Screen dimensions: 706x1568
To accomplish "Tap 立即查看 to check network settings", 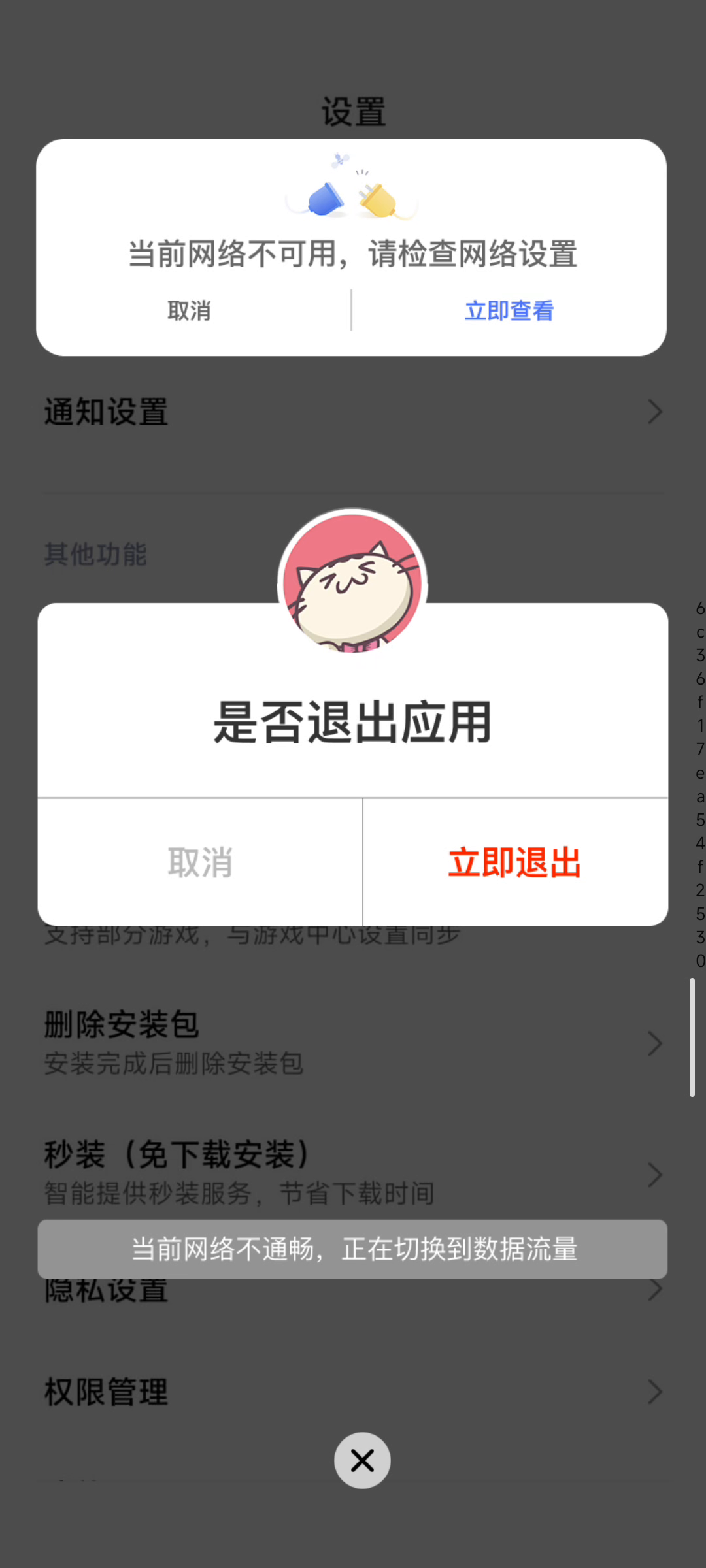I will pyautogui.click(x=509, y=311).
